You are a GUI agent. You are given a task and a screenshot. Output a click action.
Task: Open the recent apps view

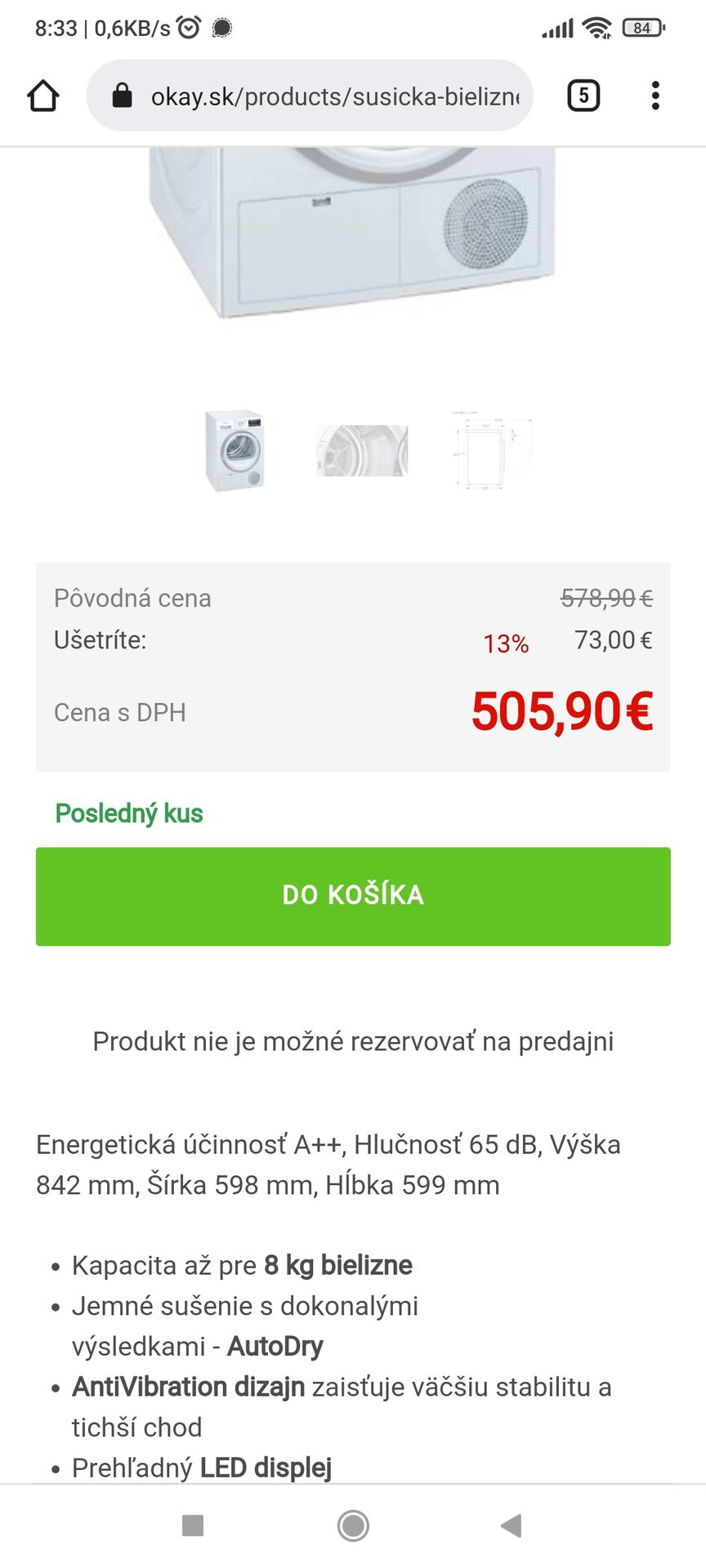(193, 1525)
